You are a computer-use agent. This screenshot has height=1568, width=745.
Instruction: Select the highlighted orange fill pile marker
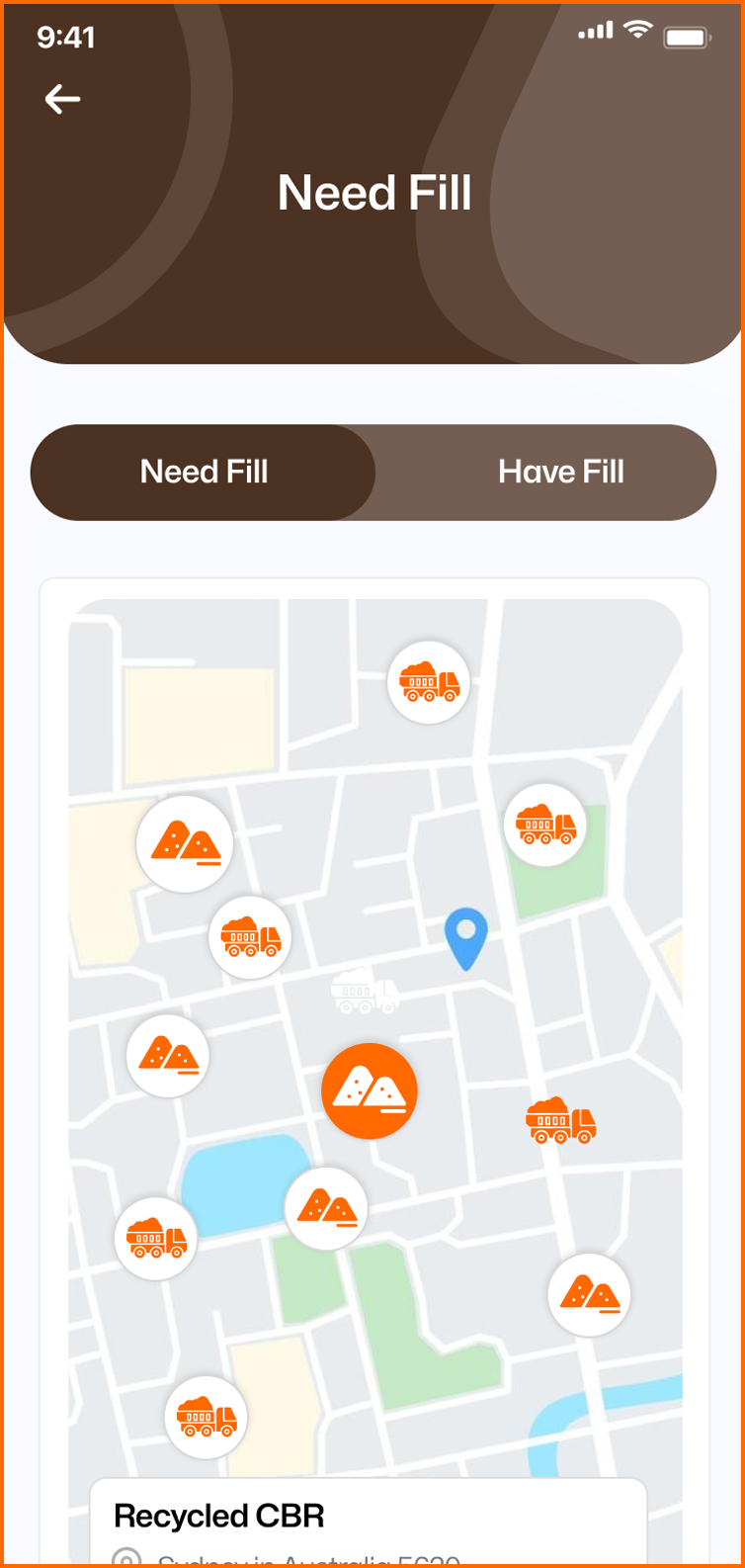point(370,1091)
